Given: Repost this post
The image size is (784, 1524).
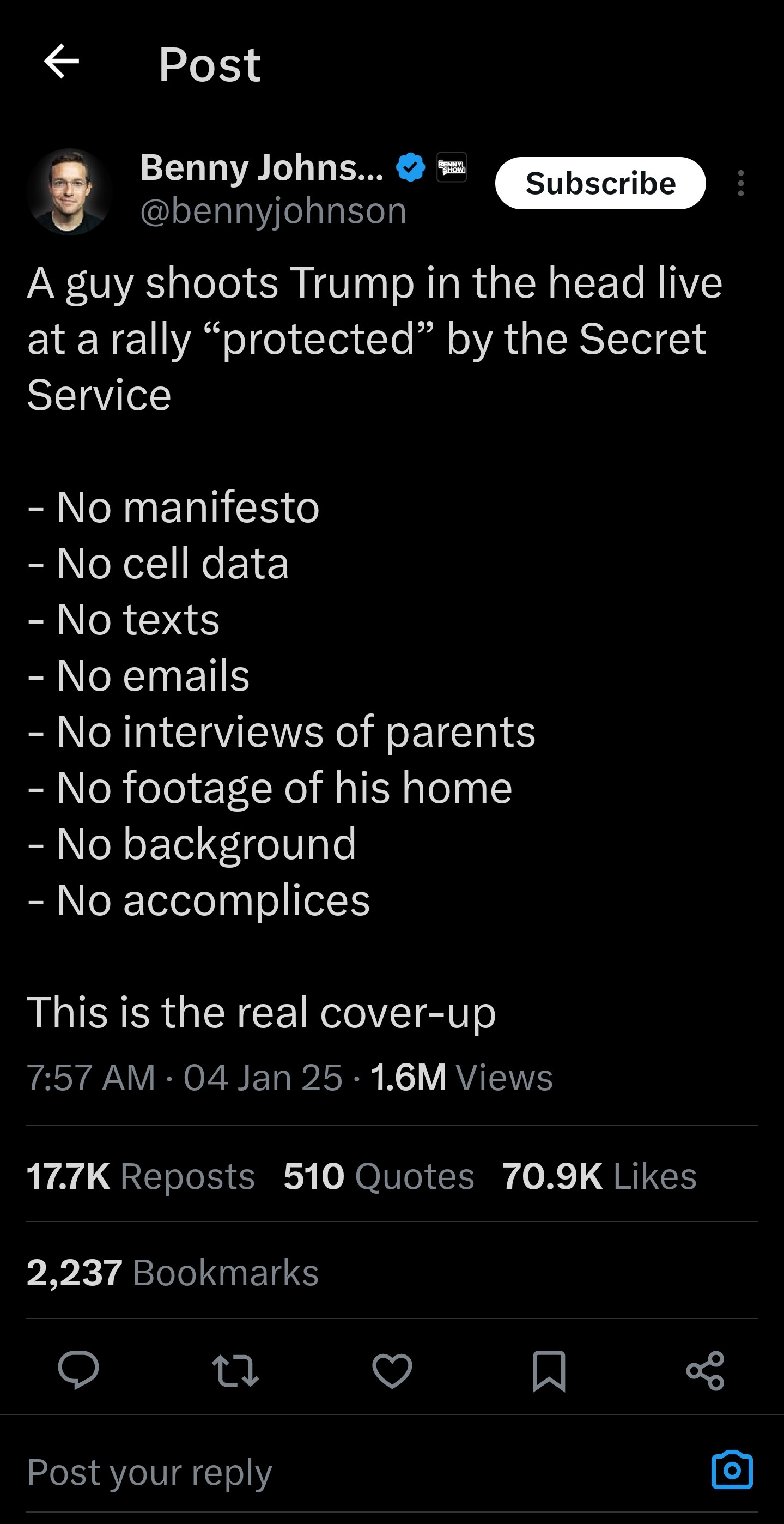Looking at the screenshot, I should point(235,1370).
